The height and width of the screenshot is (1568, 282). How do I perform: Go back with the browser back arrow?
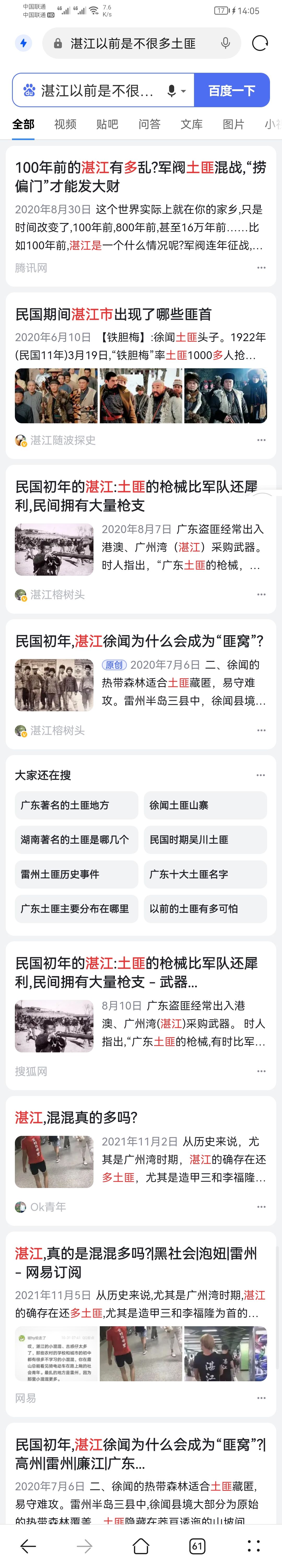[28, 1546]
